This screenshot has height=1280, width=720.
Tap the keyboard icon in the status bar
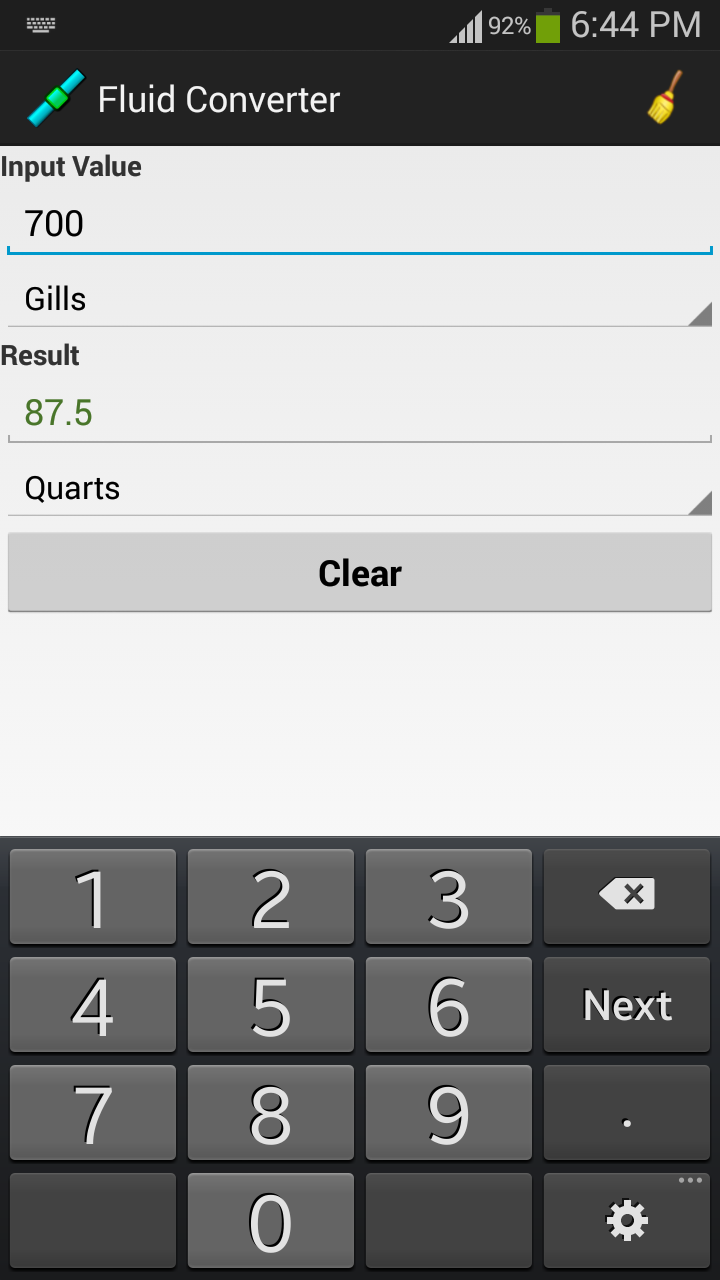(x=40, y=24)
